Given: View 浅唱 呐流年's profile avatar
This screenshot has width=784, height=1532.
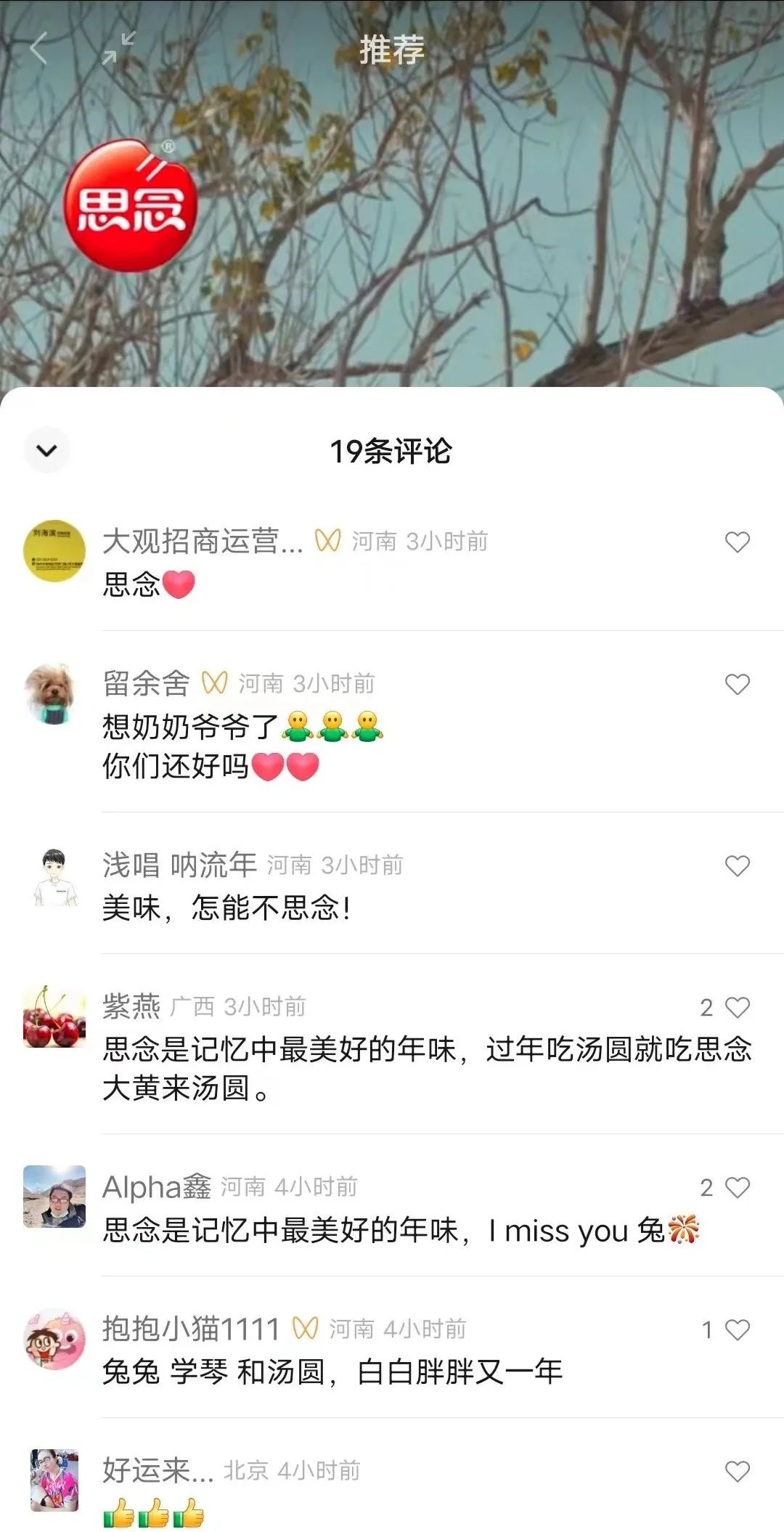Looking at the screenshot, I should [54, 876].
